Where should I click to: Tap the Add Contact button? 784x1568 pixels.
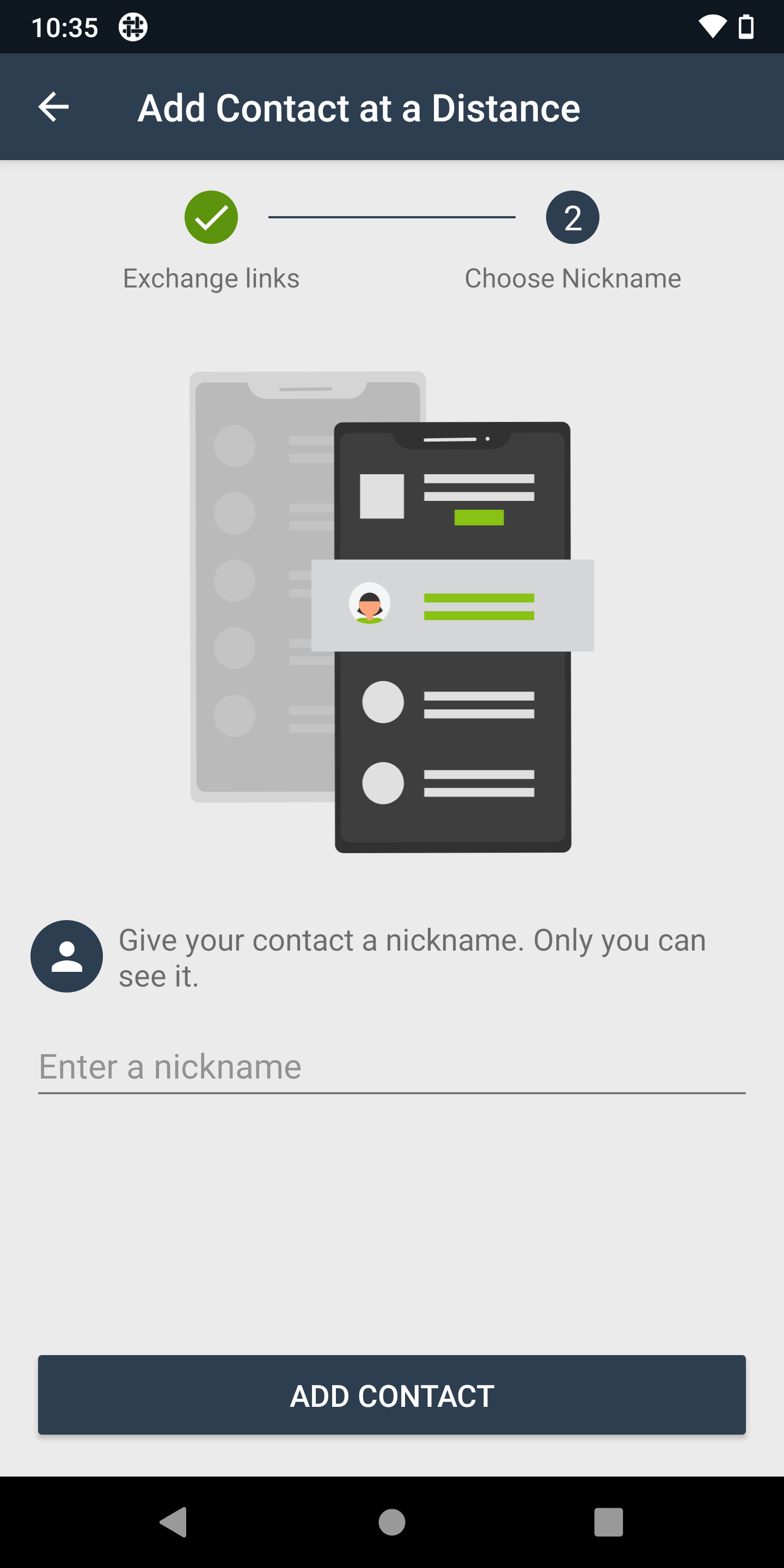391,1395
